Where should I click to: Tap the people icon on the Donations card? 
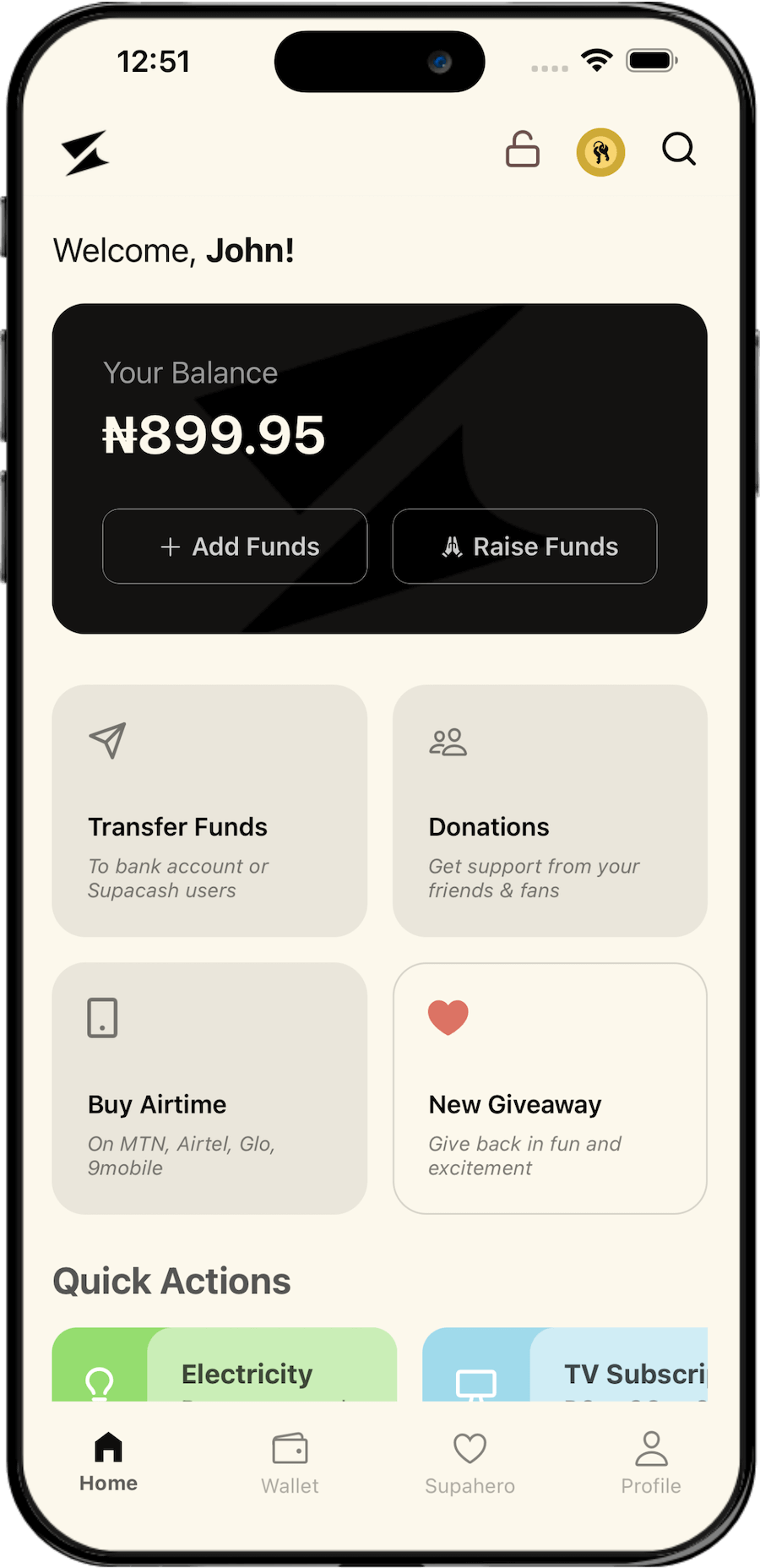point(448,741)
